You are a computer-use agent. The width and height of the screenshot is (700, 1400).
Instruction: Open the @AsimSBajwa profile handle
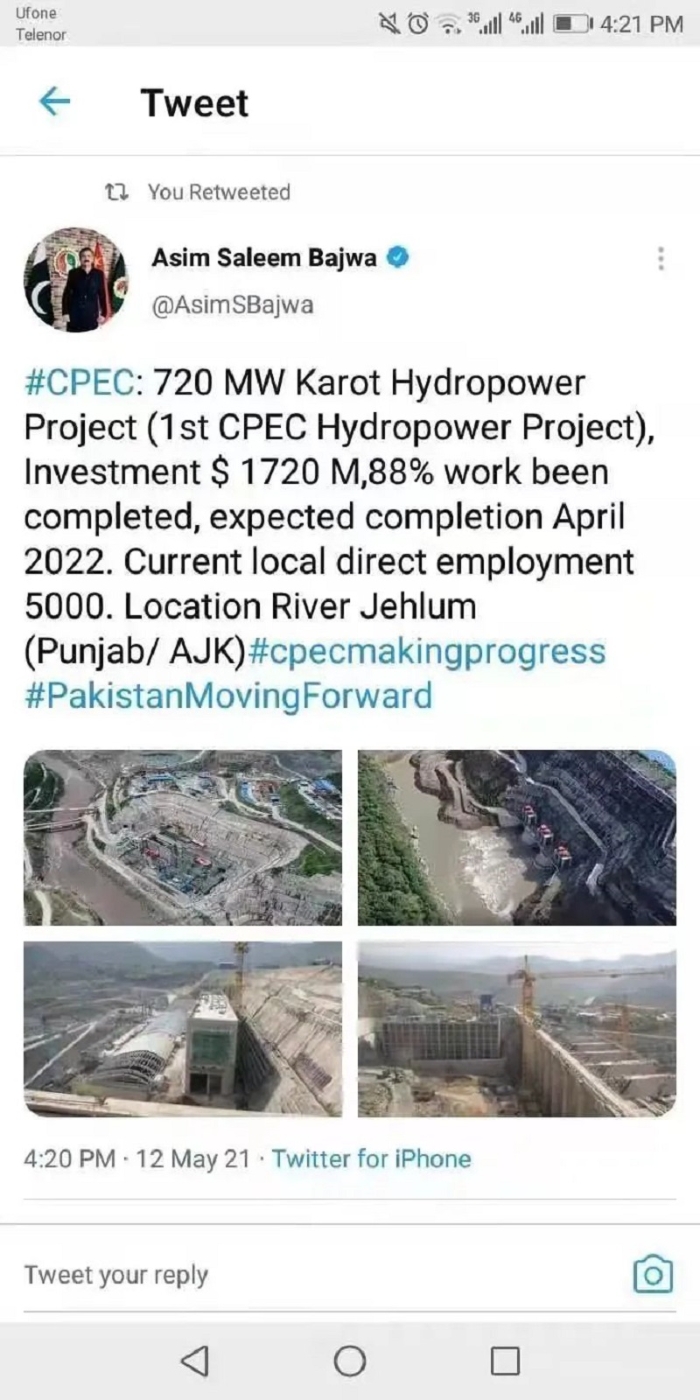pos(232,305)
